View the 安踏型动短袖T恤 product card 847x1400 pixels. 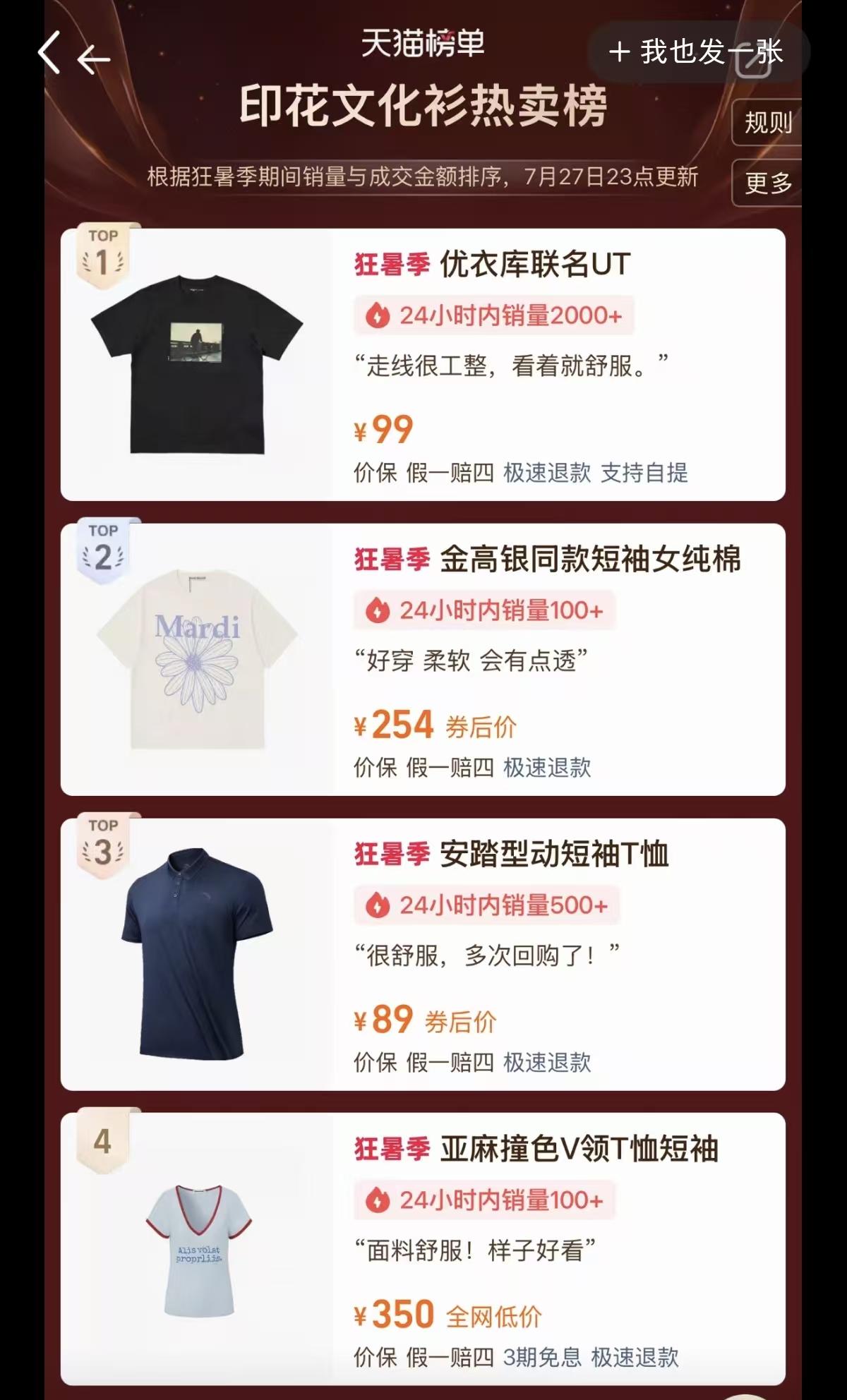pyautogui.click(x=423, y=954)
